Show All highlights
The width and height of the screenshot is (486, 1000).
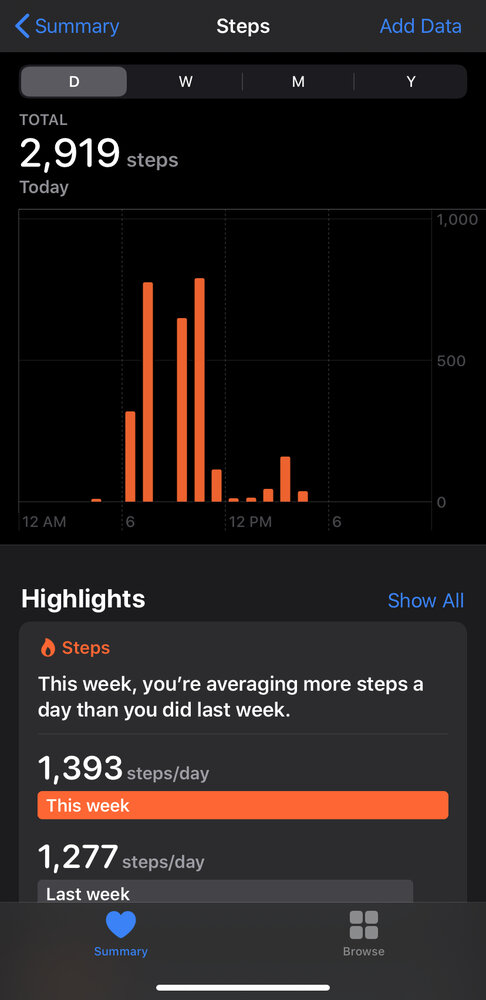[x=425, y=600]
